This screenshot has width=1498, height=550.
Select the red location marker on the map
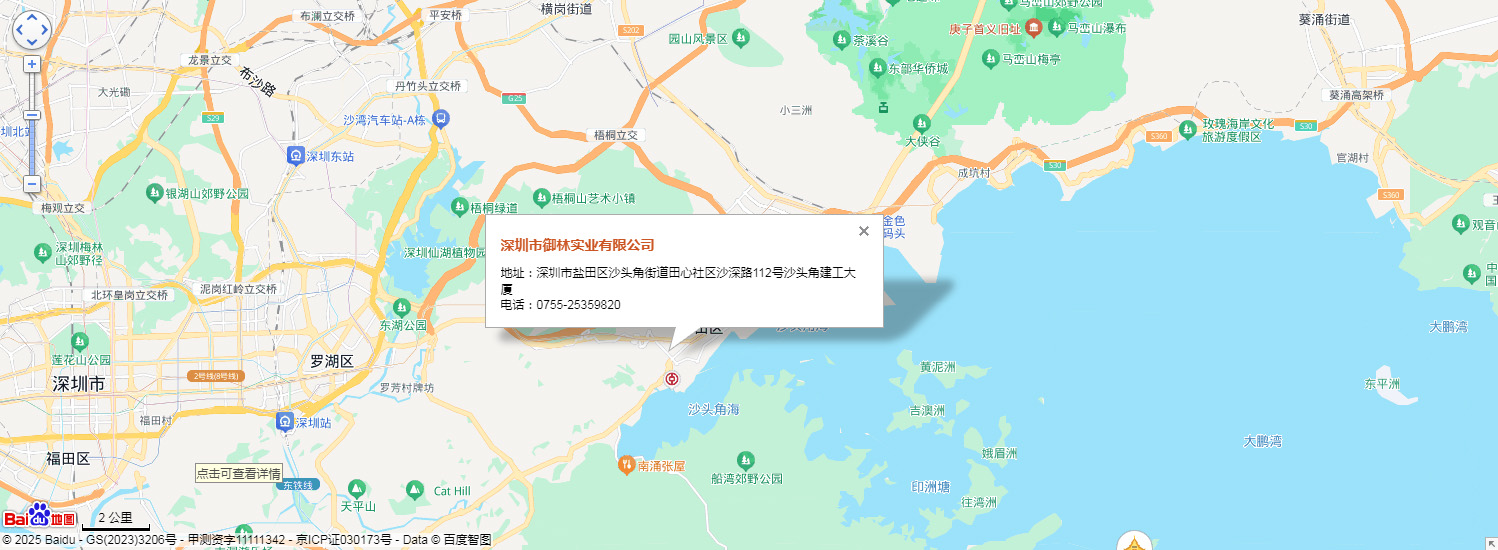click(x=672, y=380)
